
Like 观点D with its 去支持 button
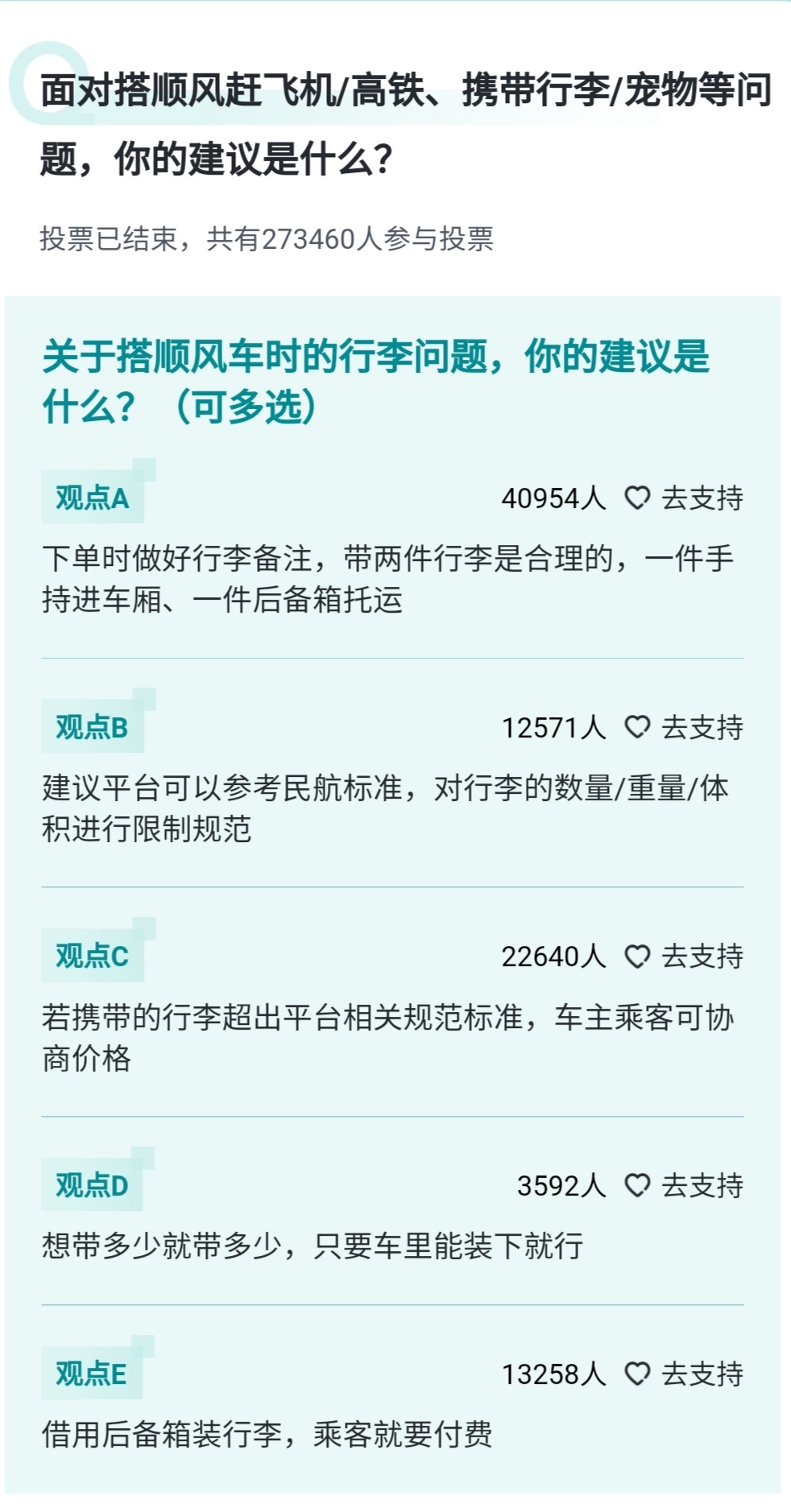tap(684, 1186)
